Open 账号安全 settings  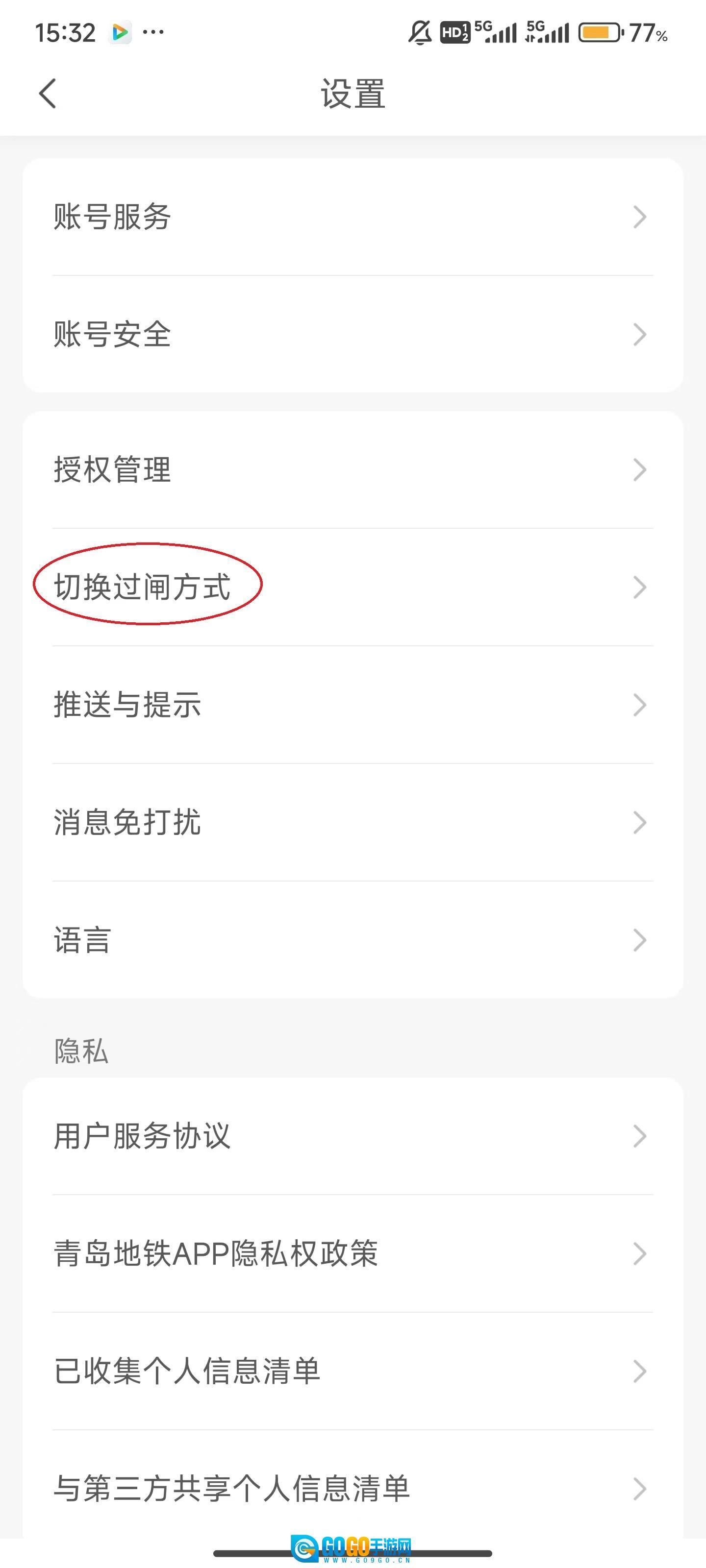[352, 334]
